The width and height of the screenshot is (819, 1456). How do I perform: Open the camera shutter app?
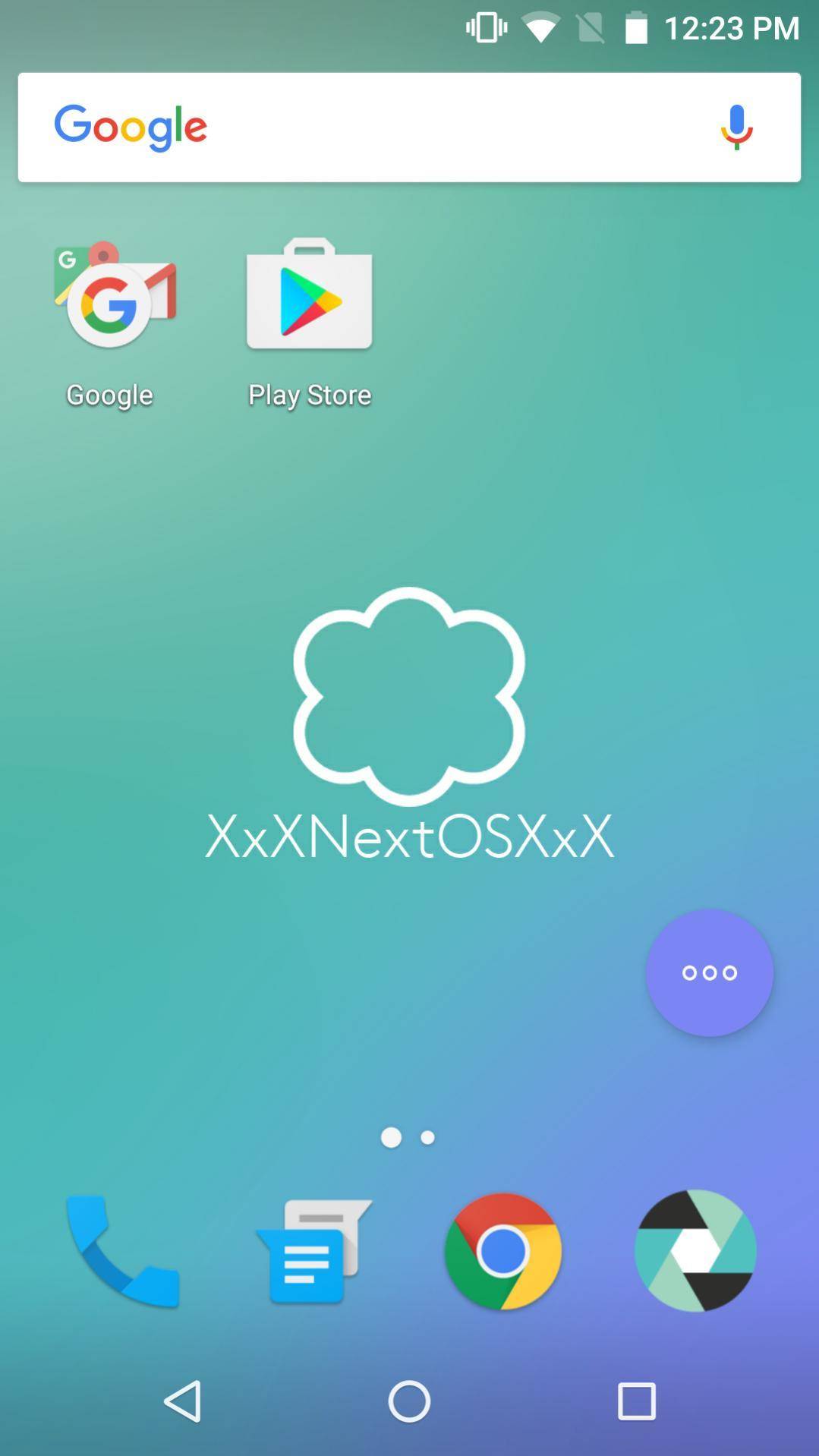coord(695,1251)
